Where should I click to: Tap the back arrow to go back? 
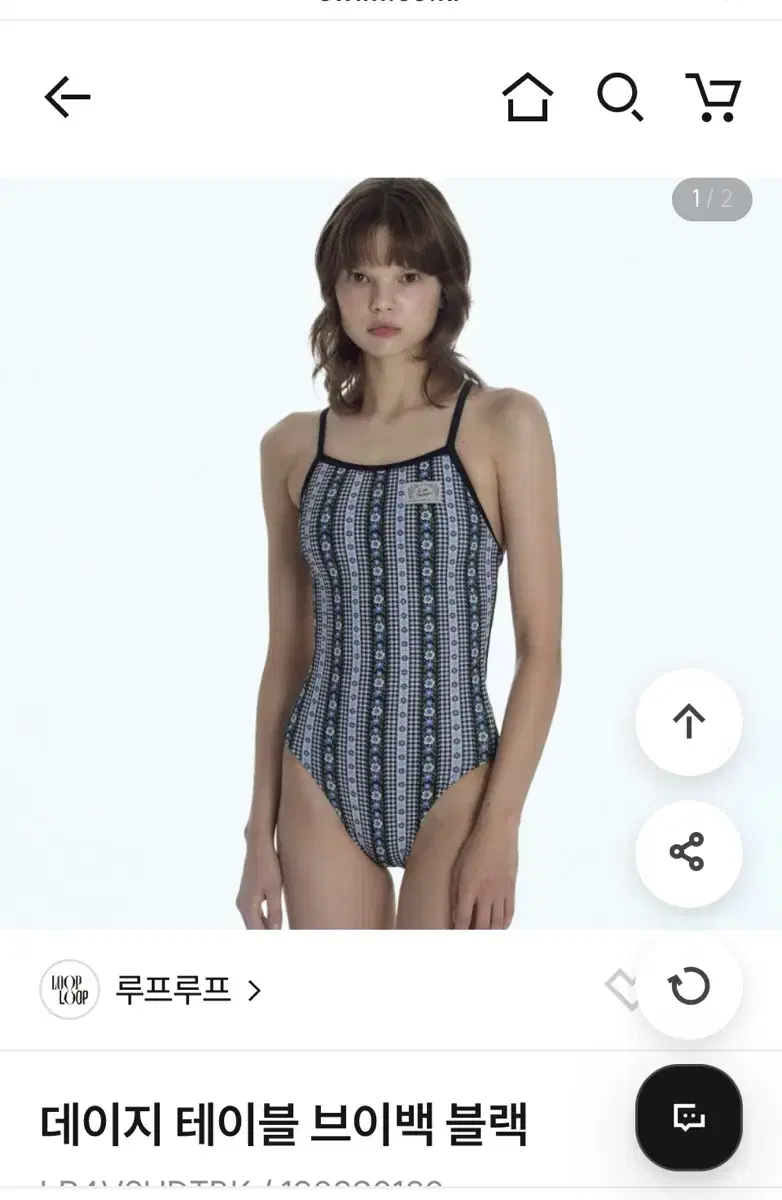[66, 98]
